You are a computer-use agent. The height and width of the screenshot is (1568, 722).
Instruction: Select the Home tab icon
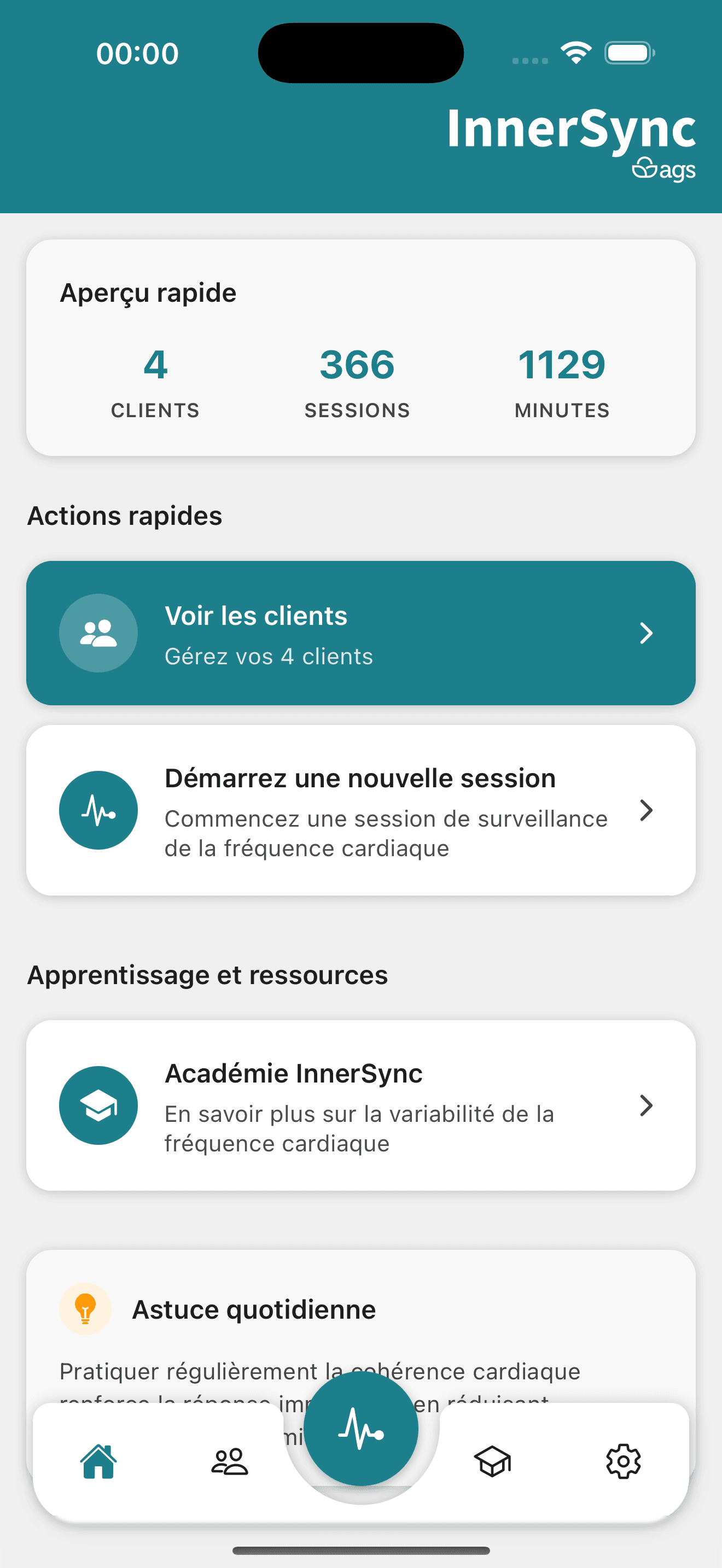click(x=97, y=1461)
